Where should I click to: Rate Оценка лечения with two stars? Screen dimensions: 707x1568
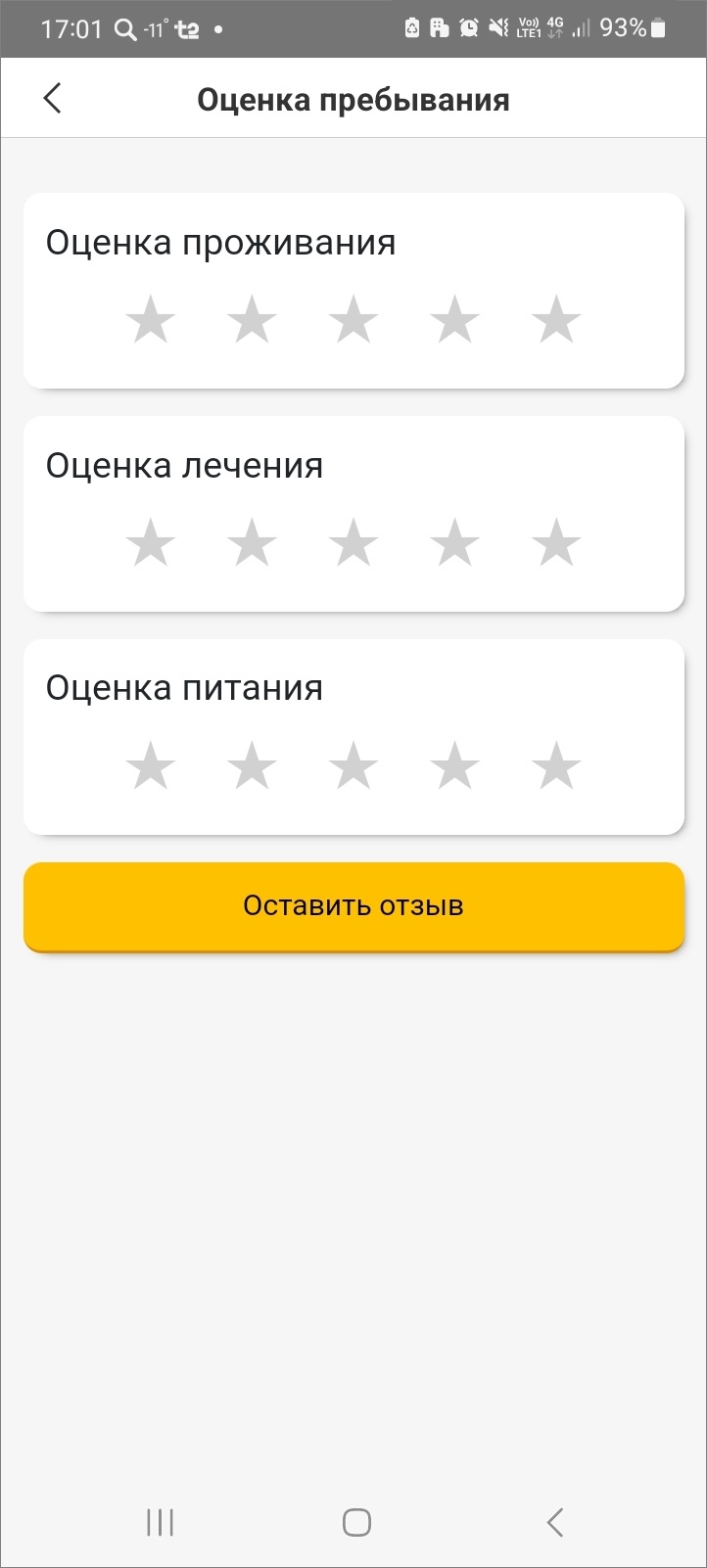[252, 543]
